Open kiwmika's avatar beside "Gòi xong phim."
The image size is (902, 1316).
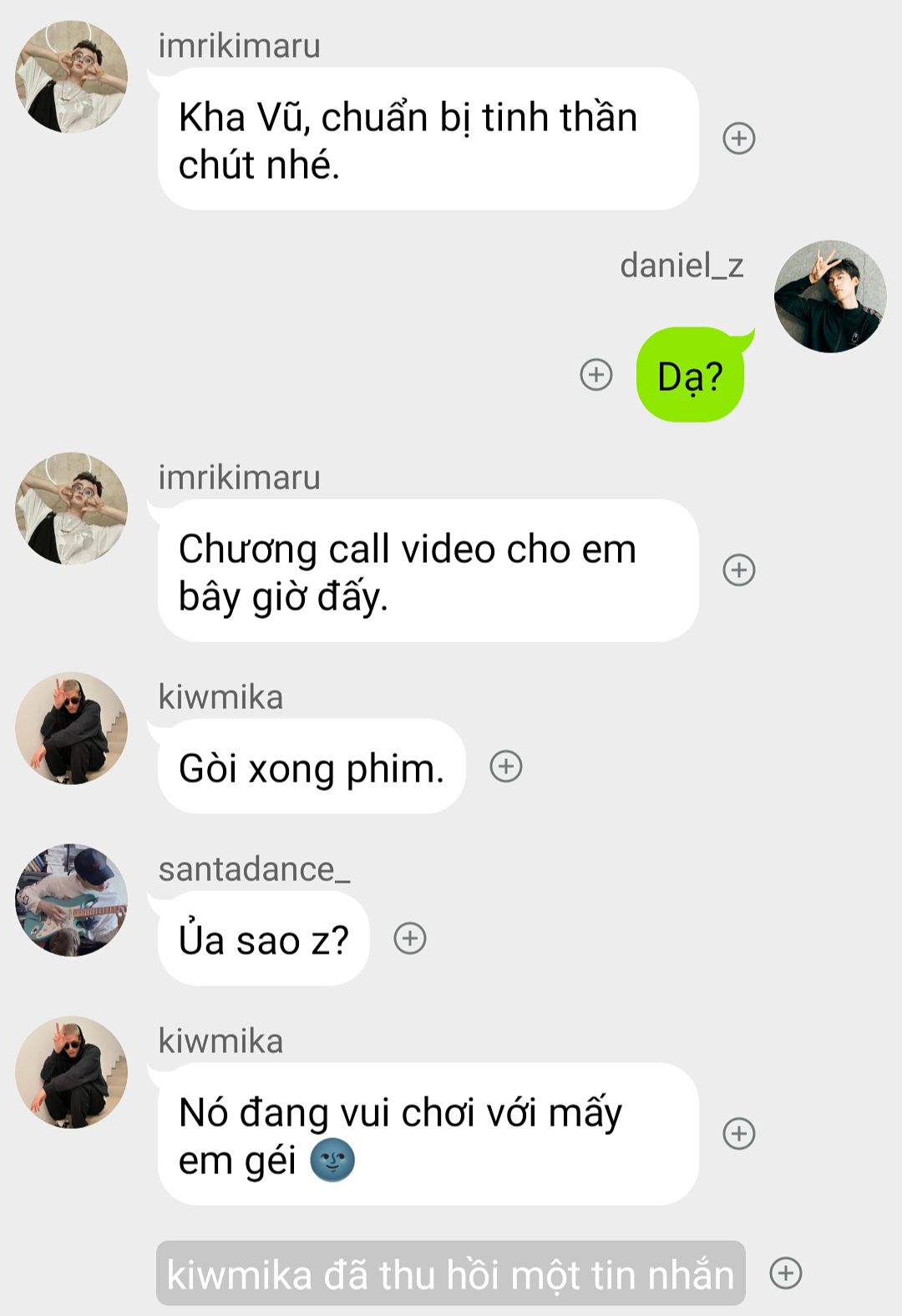click(x=72, y=728)
